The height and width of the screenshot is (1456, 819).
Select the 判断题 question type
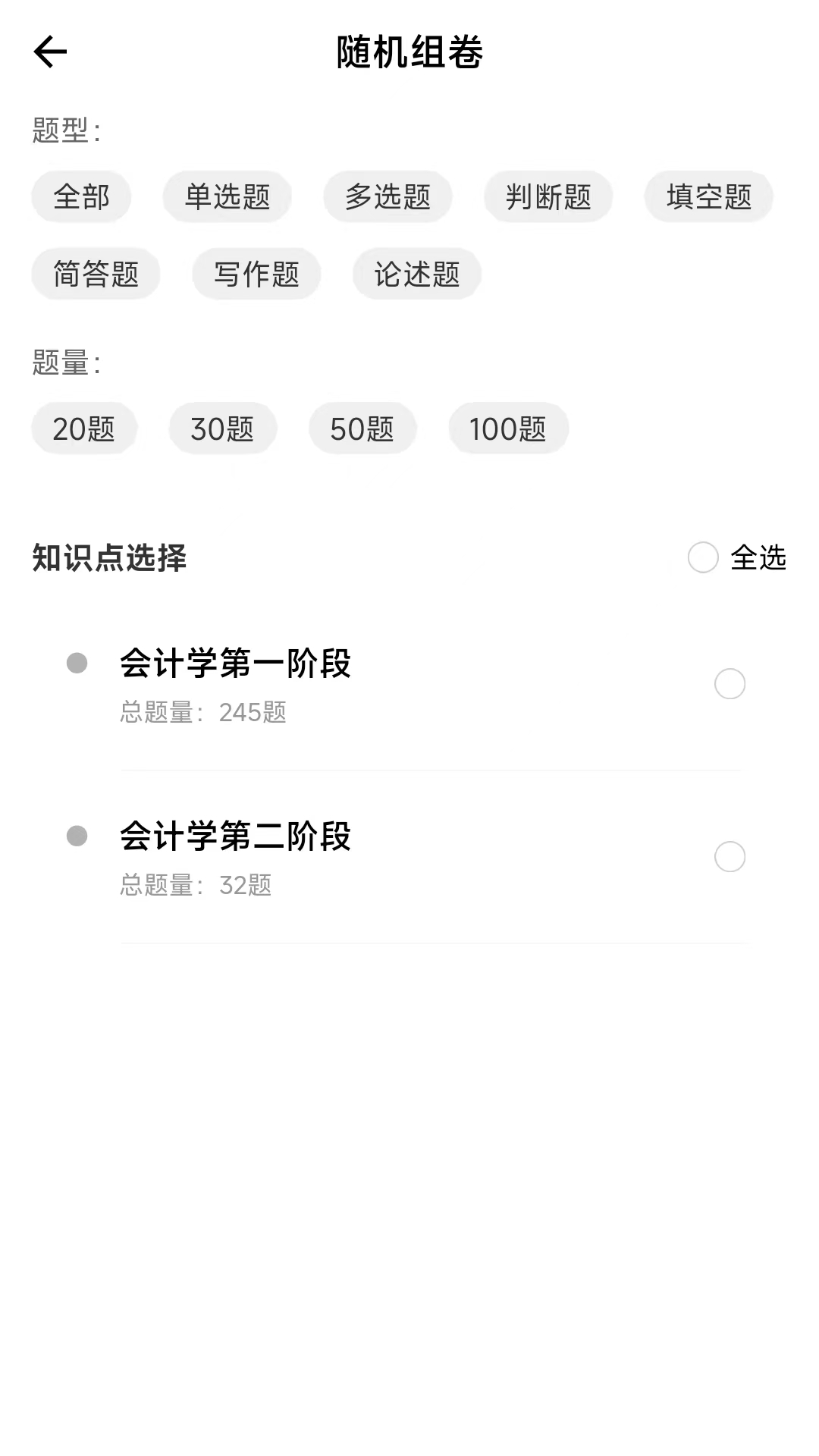549,196
